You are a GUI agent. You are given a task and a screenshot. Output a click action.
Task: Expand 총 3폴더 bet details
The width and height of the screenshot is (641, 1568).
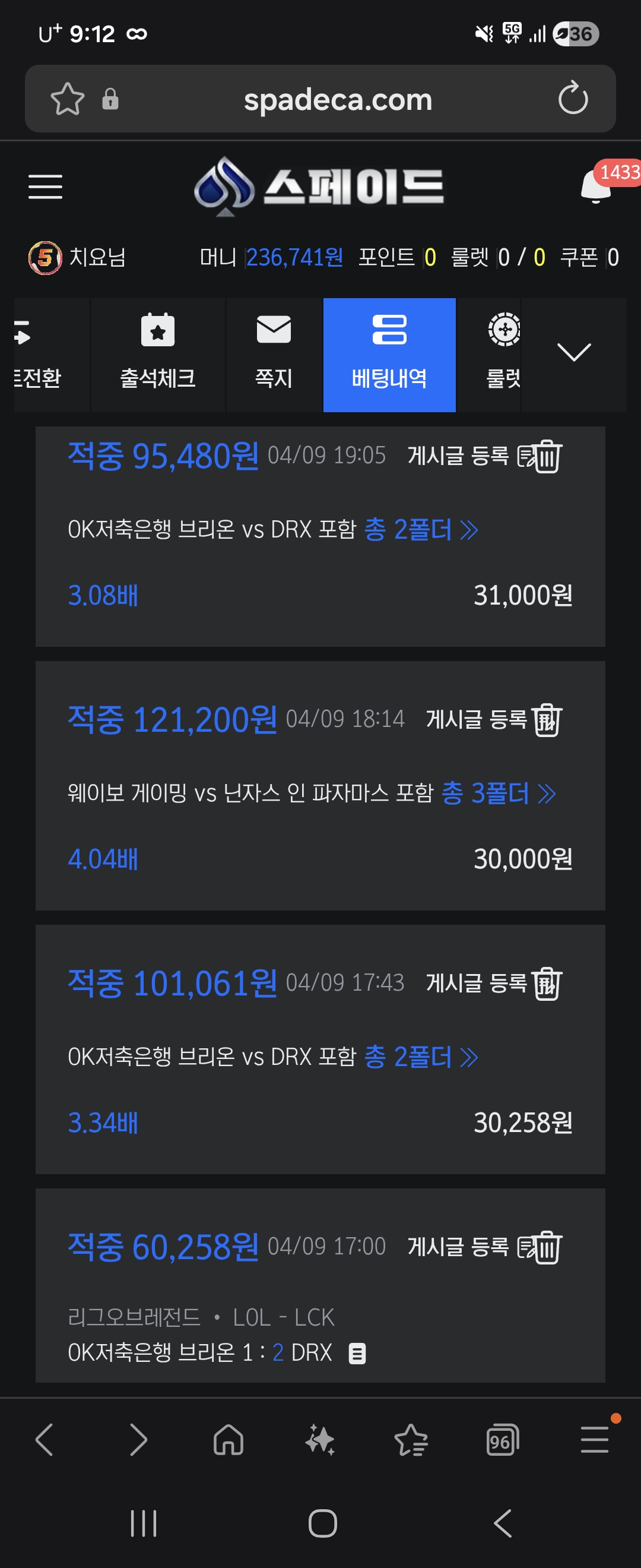point(498,793)
